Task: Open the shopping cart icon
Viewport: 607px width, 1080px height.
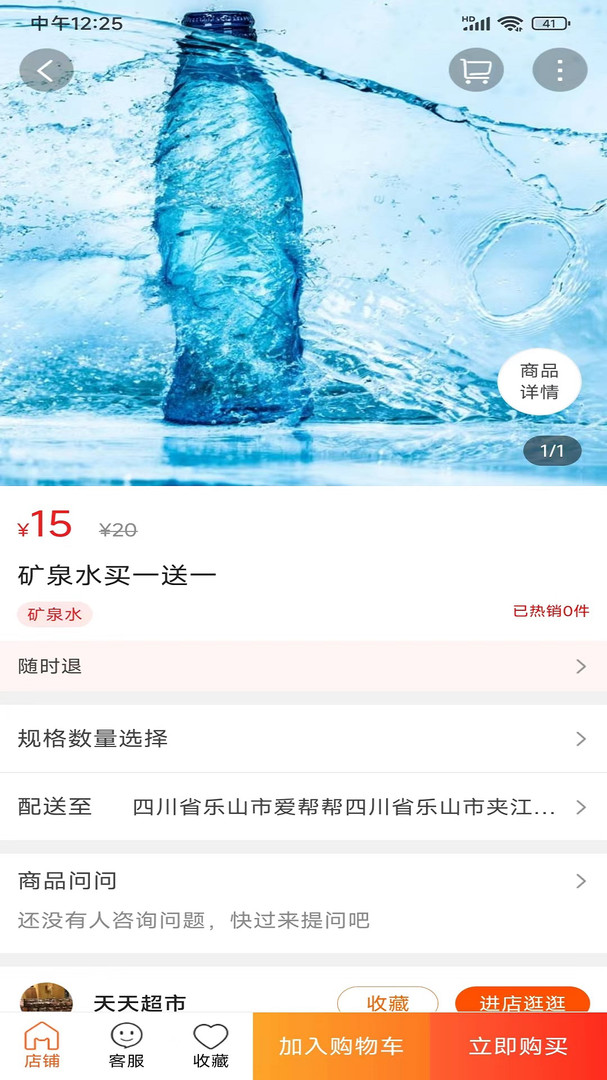Action: click(476, 71)
